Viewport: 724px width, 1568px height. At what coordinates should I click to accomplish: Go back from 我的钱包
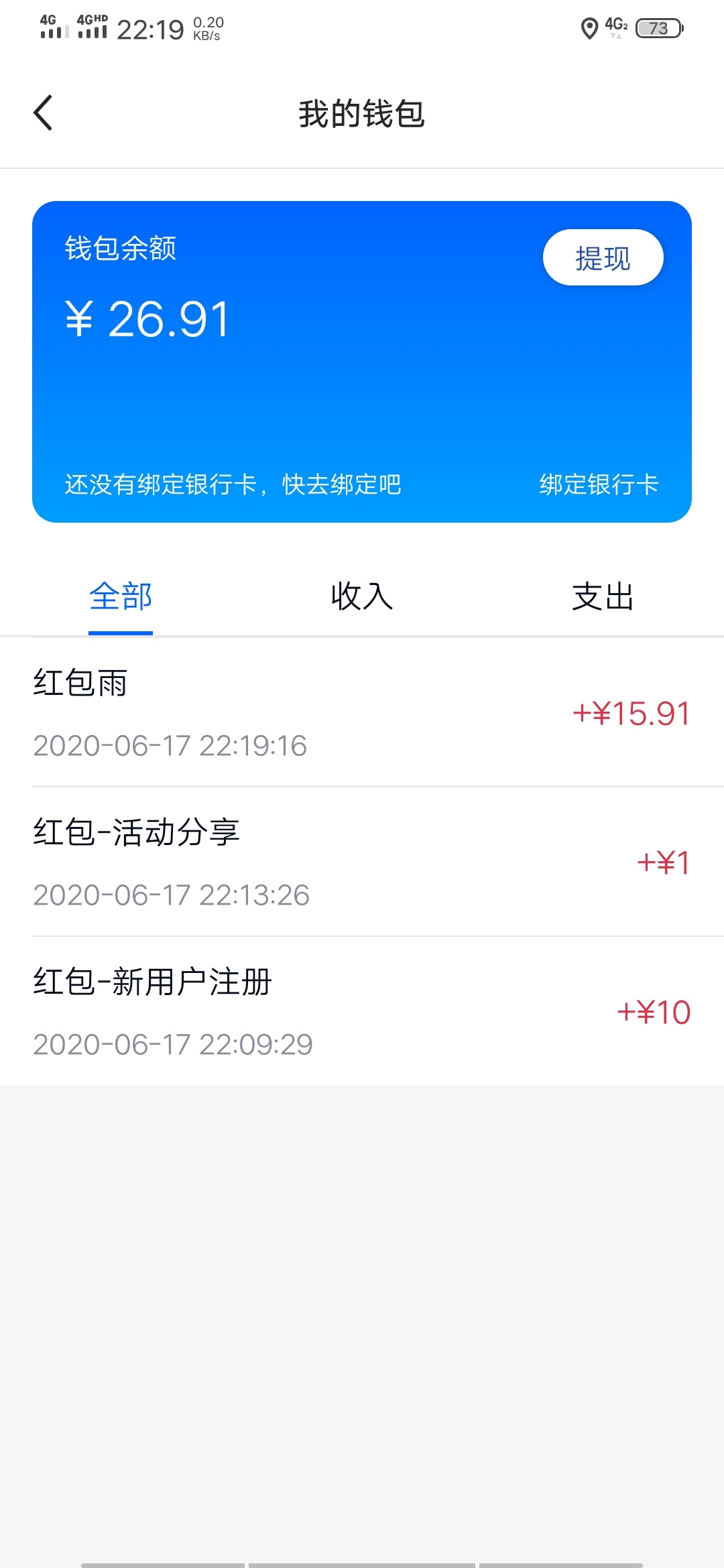pos(43,113)
